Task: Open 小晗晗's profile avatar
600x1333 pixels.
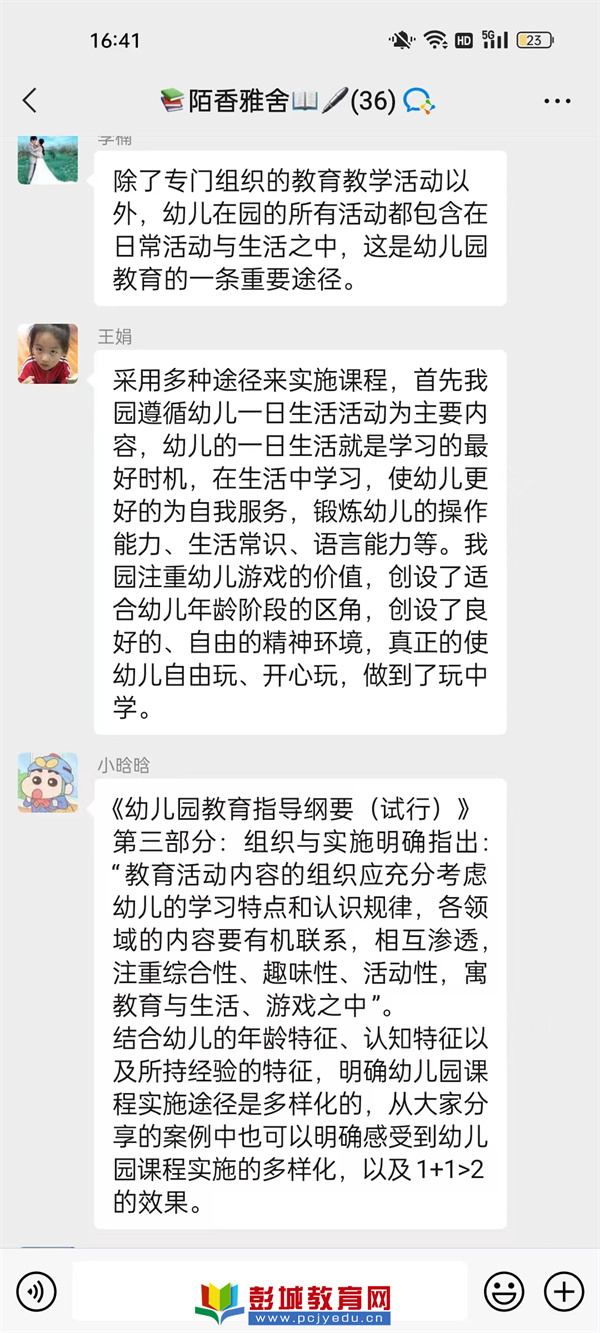Action: click(48, 783)
